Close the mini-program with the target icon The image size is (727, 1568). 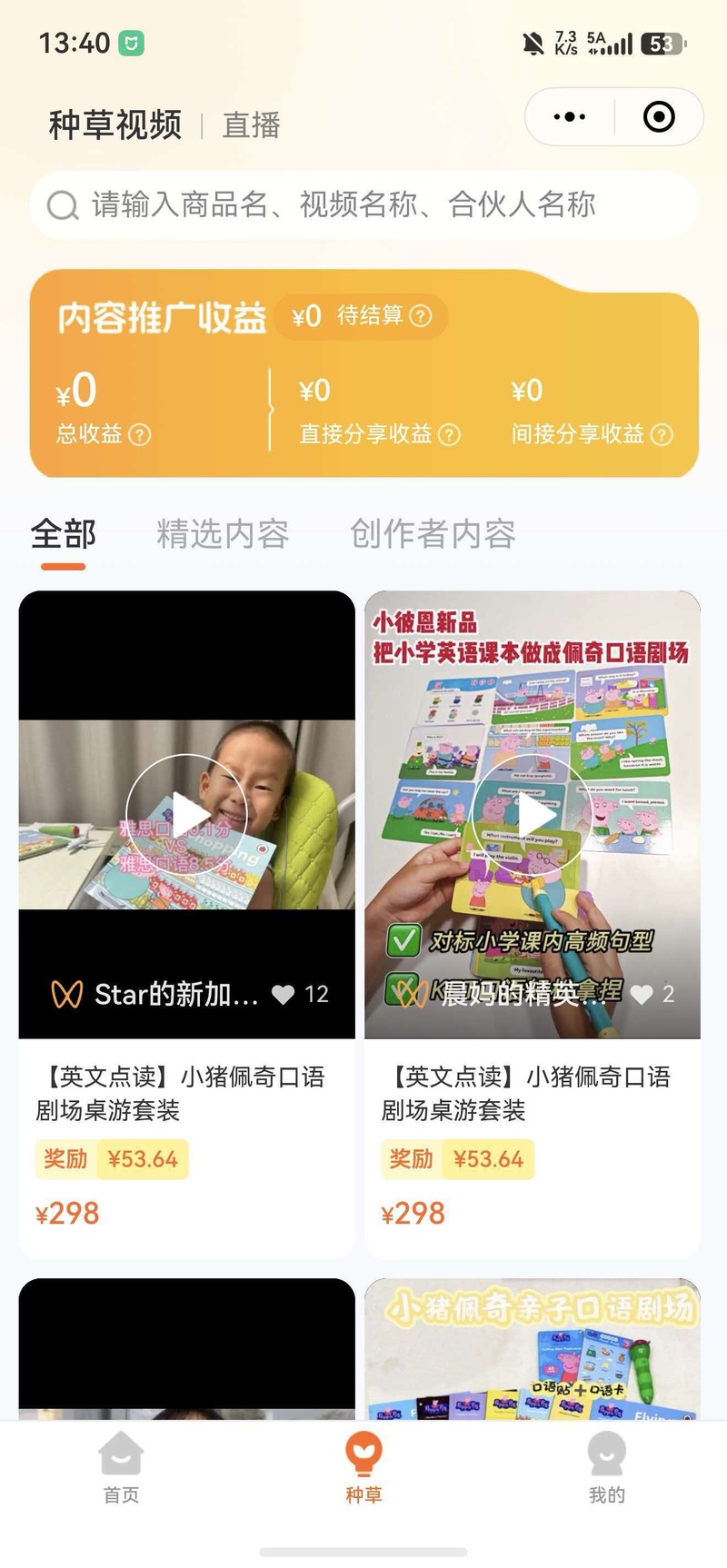(659, 117)
